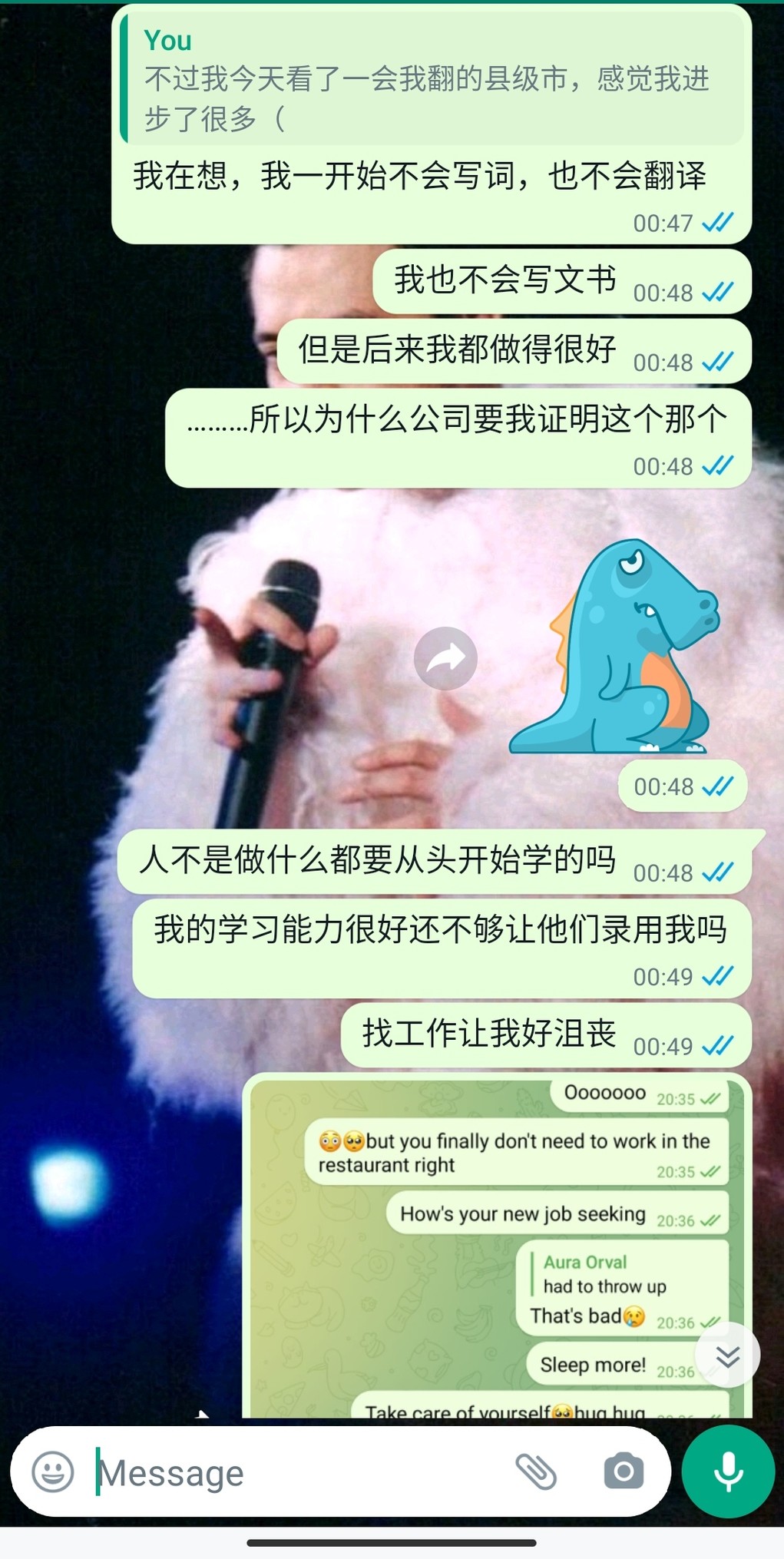Open the attachment paperclip

536,1471
